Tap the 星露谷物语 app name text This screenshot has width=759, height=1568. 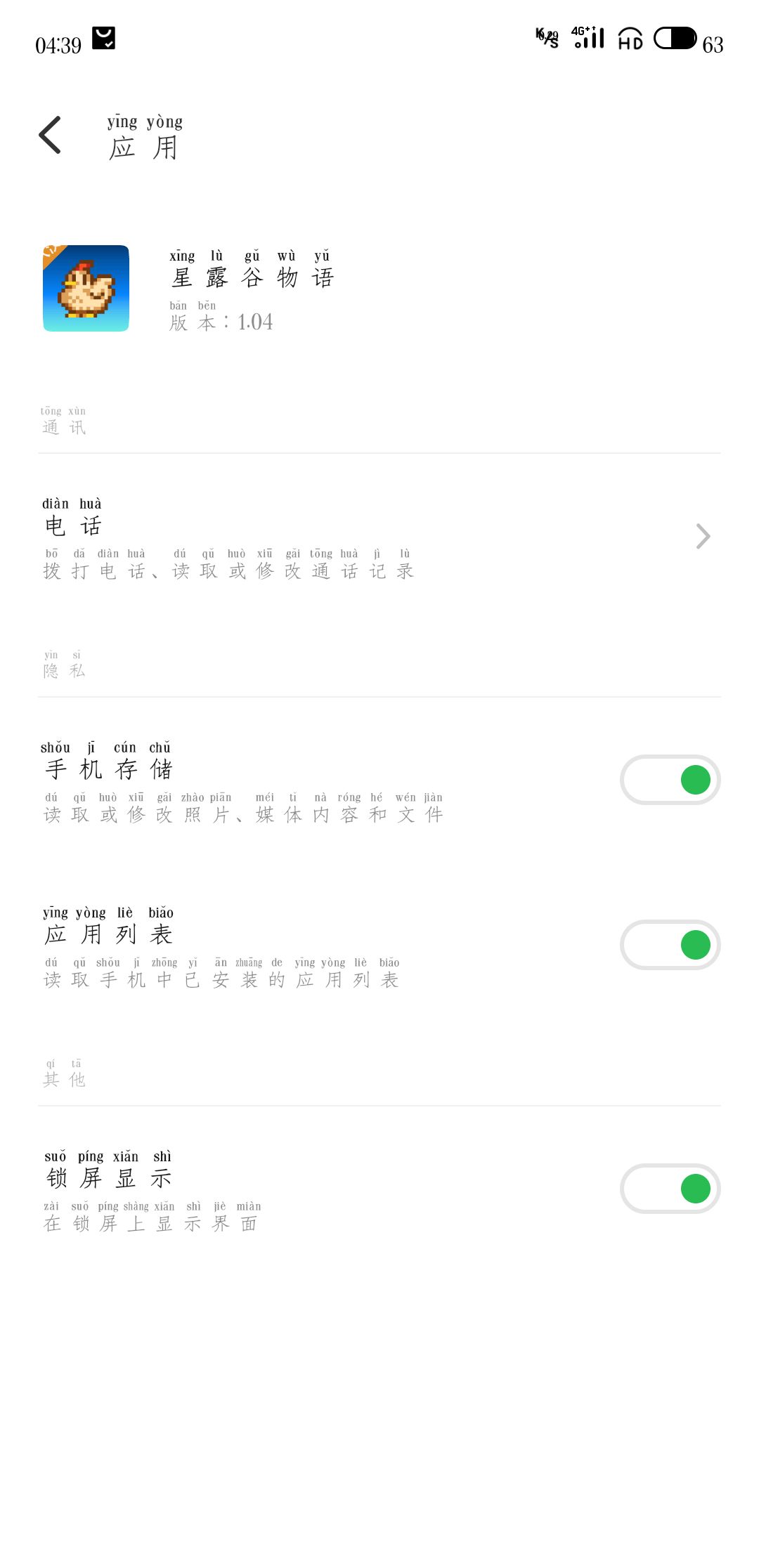click(253, 277)
